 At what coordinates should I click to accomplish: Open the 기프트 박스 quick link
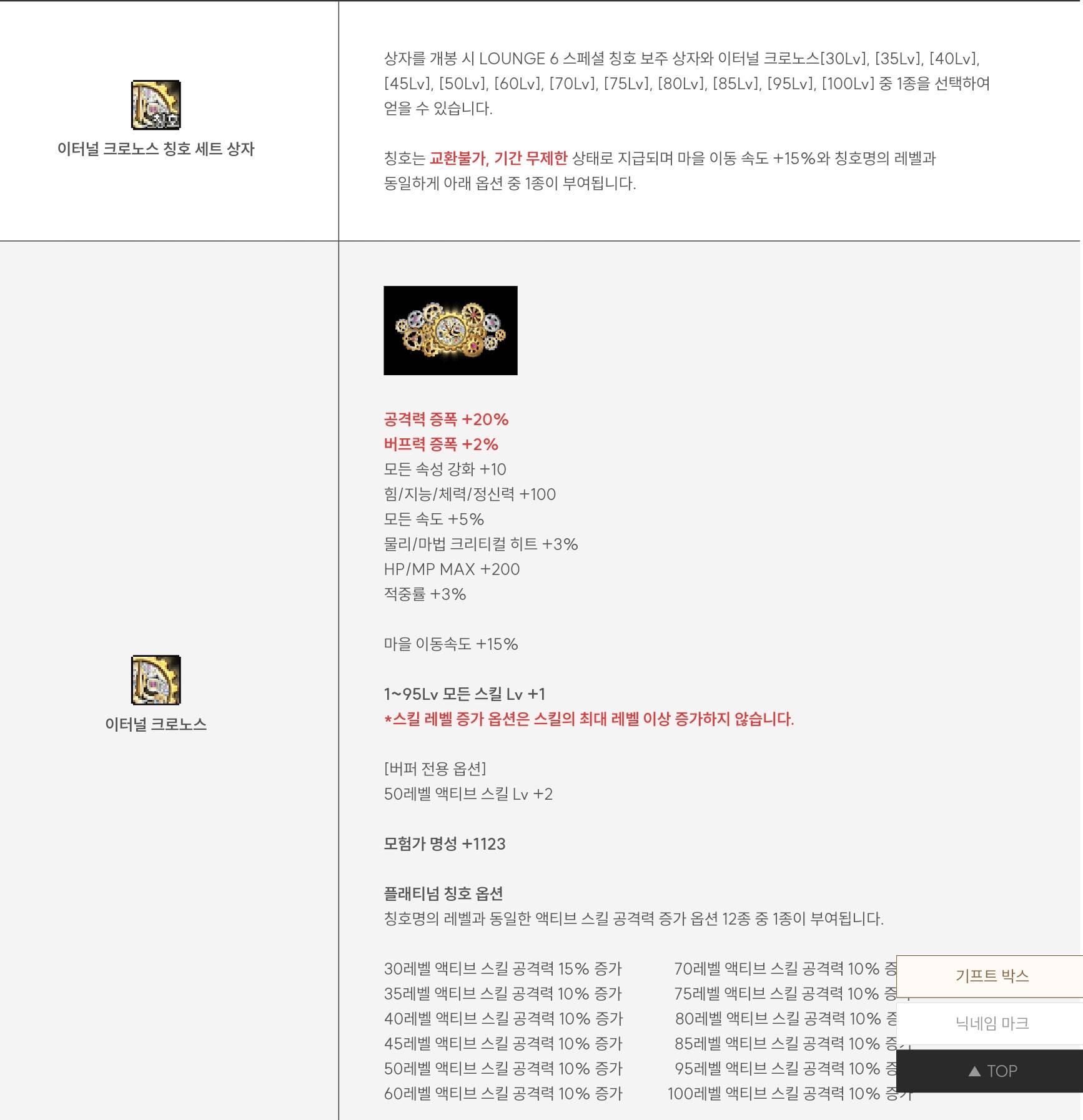[x=991, y=976]
